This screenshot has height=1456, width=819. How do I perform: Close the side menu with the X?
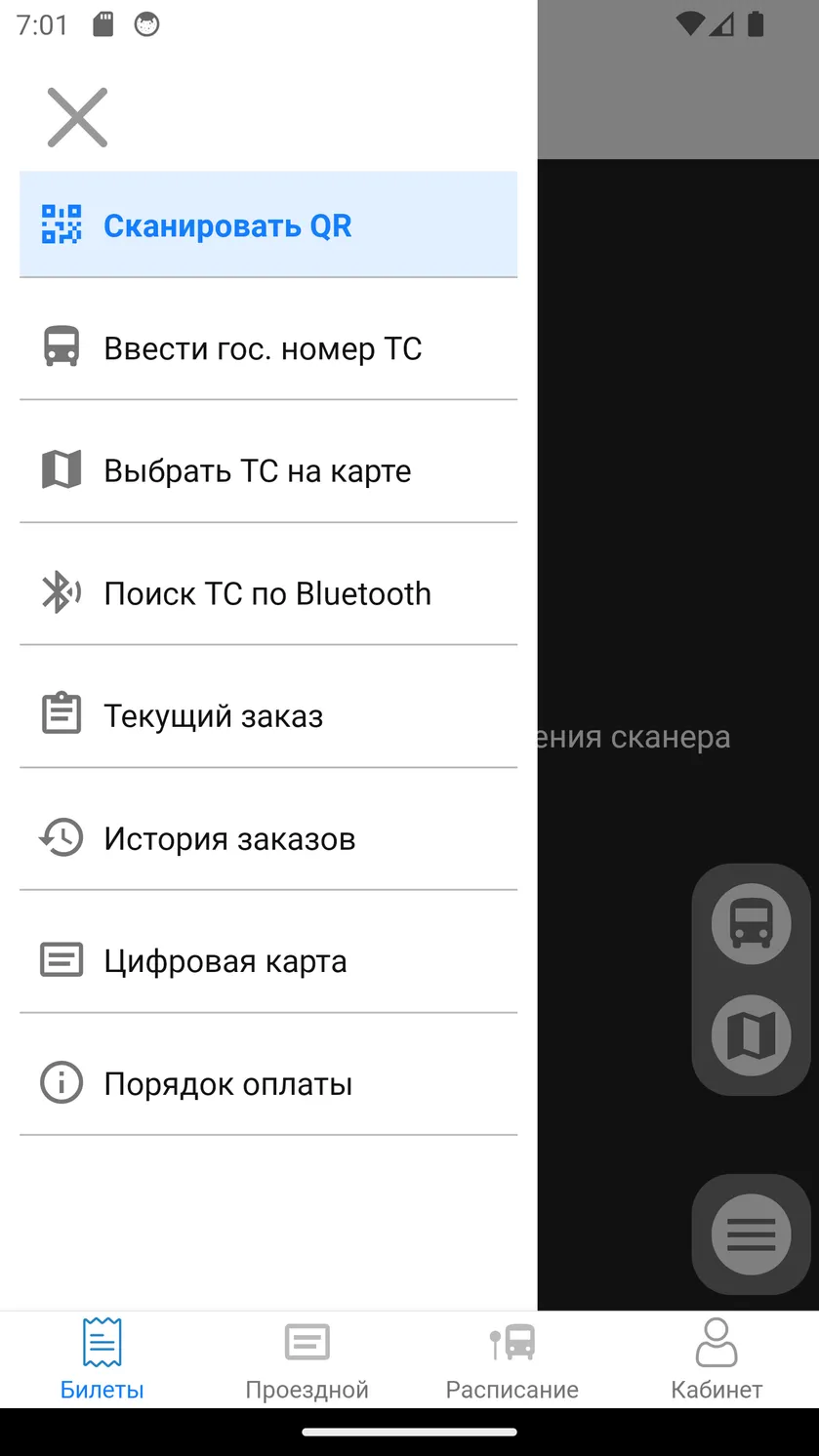[x=77, y=117]
